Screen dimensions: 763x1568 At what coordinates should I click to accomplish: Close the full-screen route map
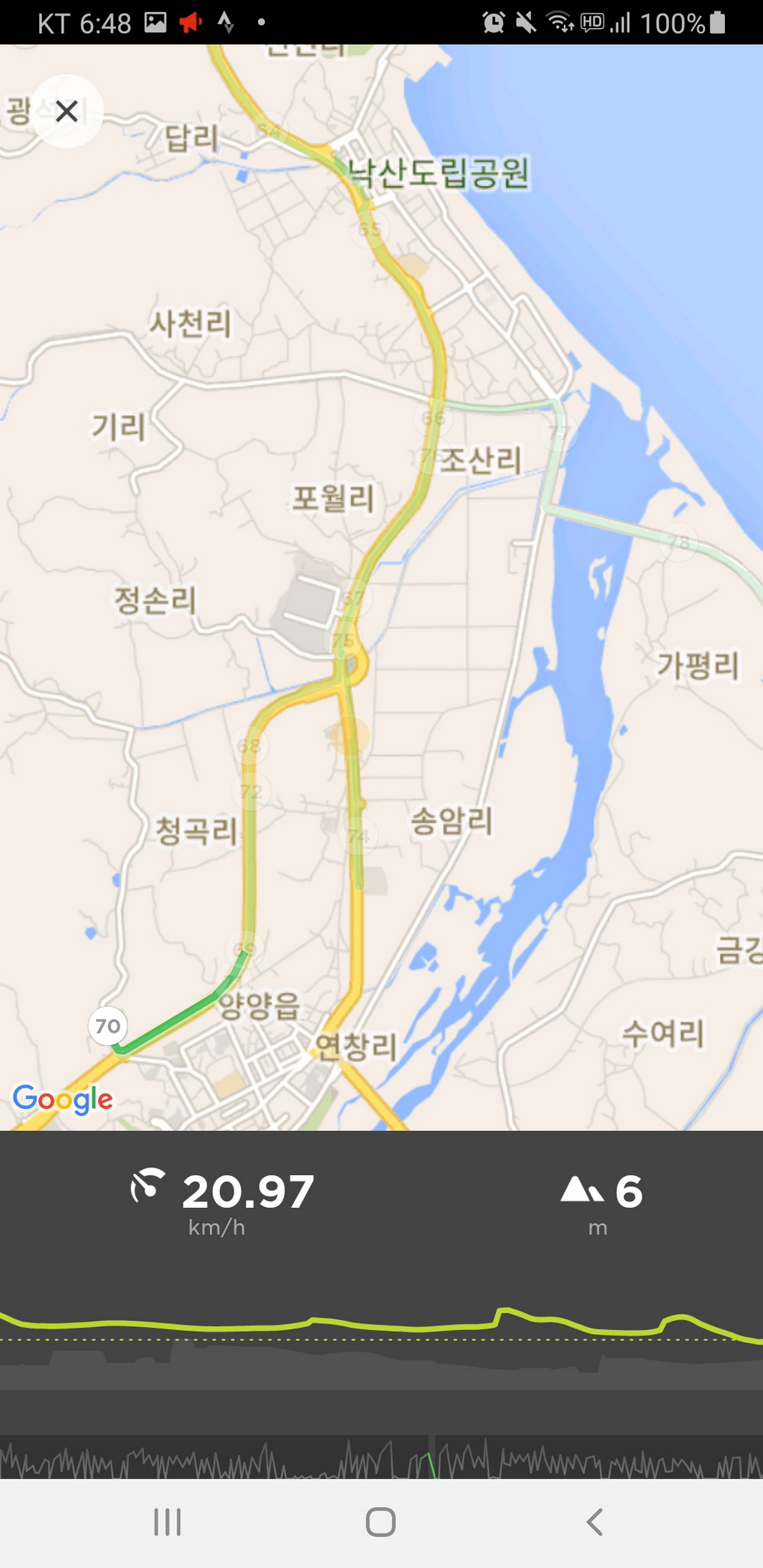[x=67, y=111]
